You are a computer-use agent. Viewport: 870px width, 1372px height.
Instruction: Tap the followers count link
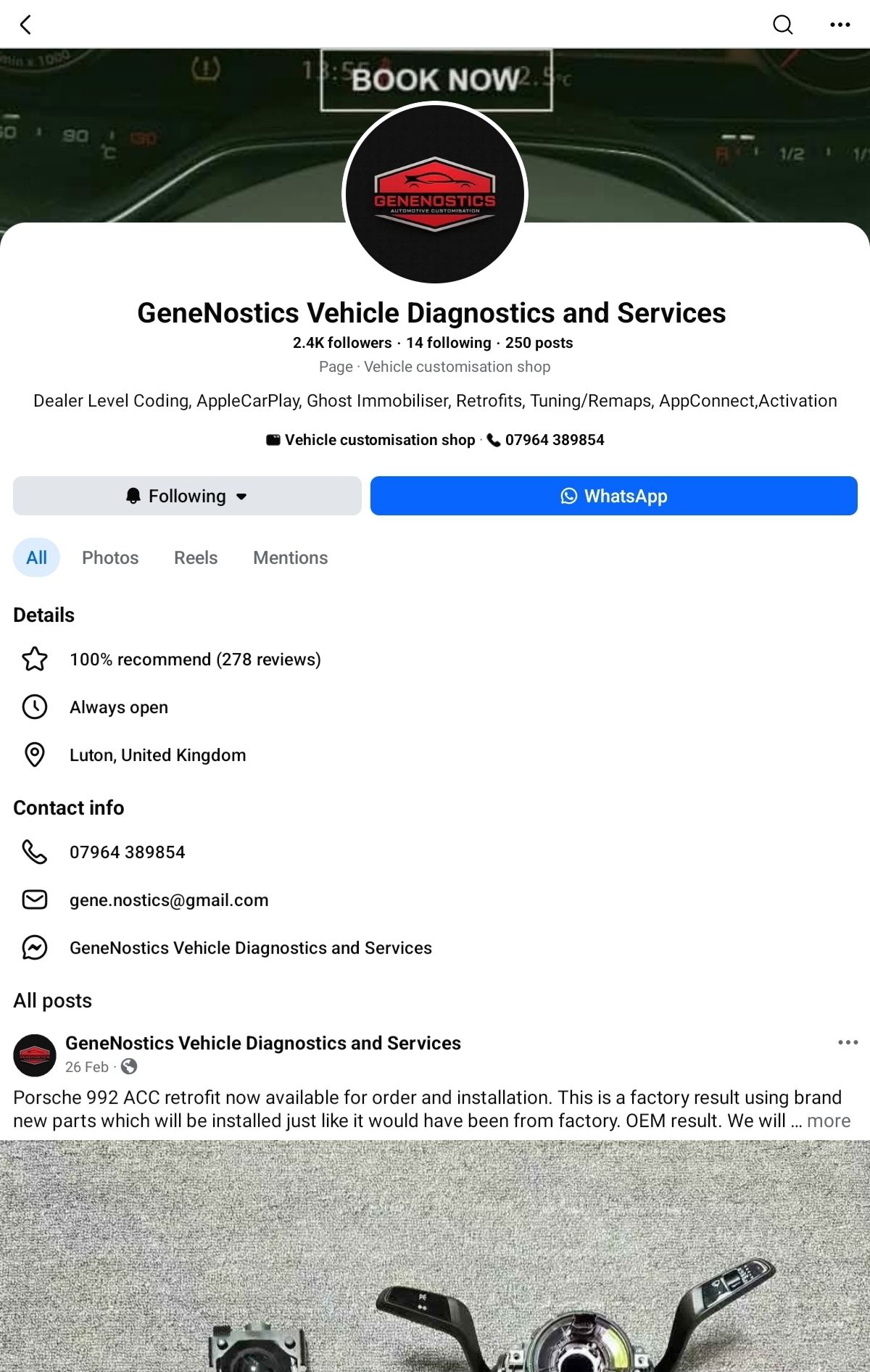pyautogui.click(x=342, y=343)
